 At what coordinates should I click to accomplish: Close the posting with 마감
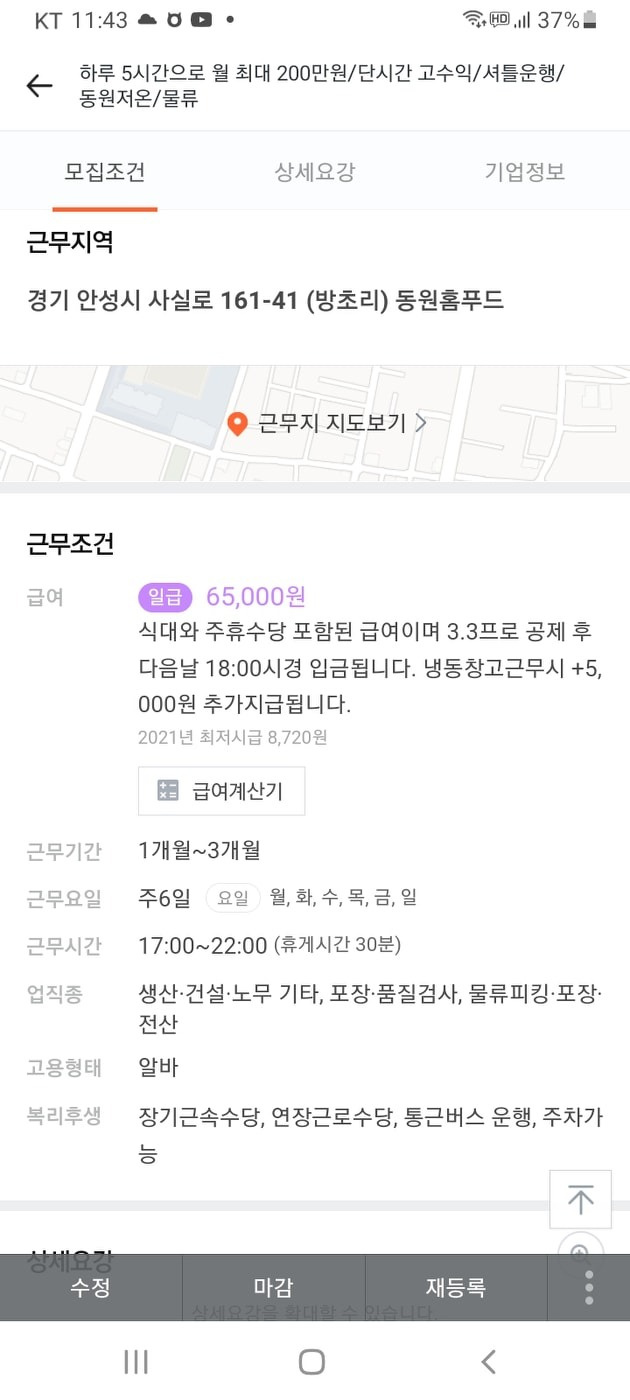coord(273,1287)
